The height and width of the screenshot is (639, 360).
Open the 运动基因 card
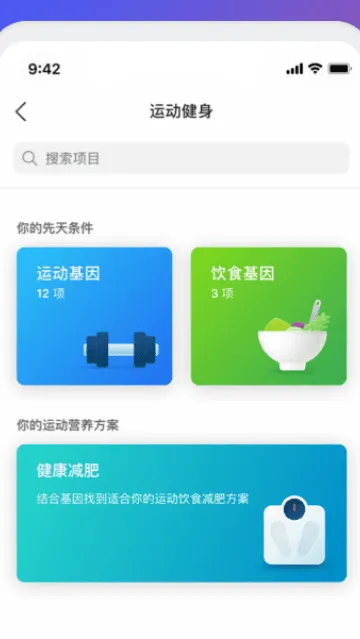(x=94, y=316)
